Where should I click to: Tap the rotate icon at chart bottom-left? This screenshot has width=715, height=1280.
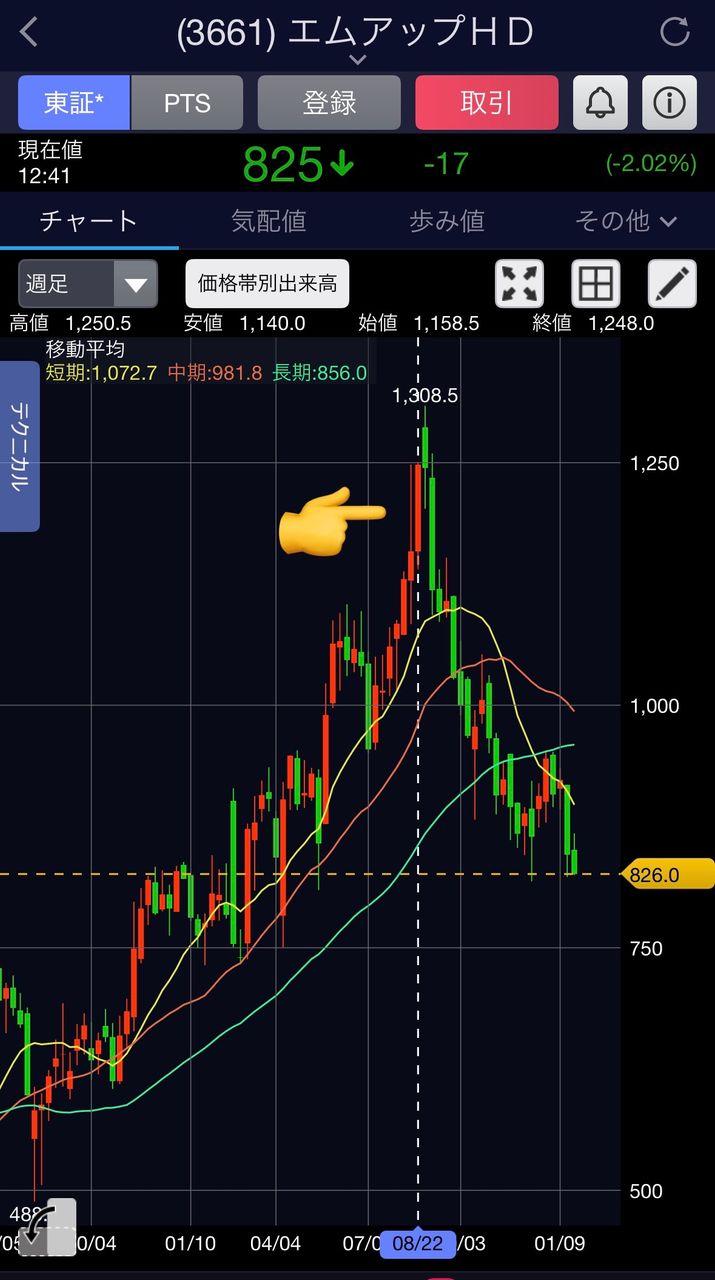(47, 1227)
